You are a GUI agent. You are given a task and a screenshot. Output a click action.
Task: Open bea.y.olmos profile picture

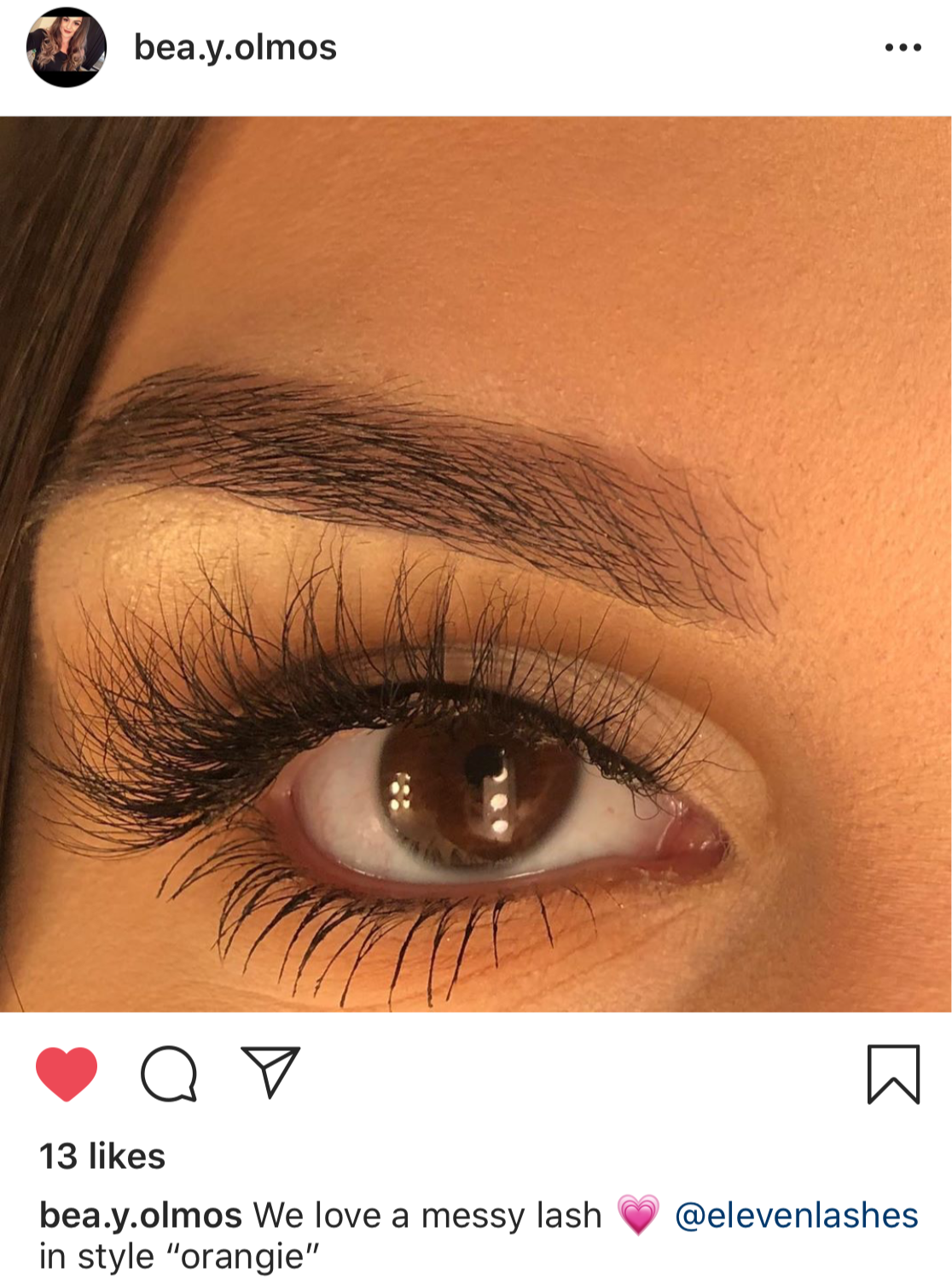click(x=67, y=47)
